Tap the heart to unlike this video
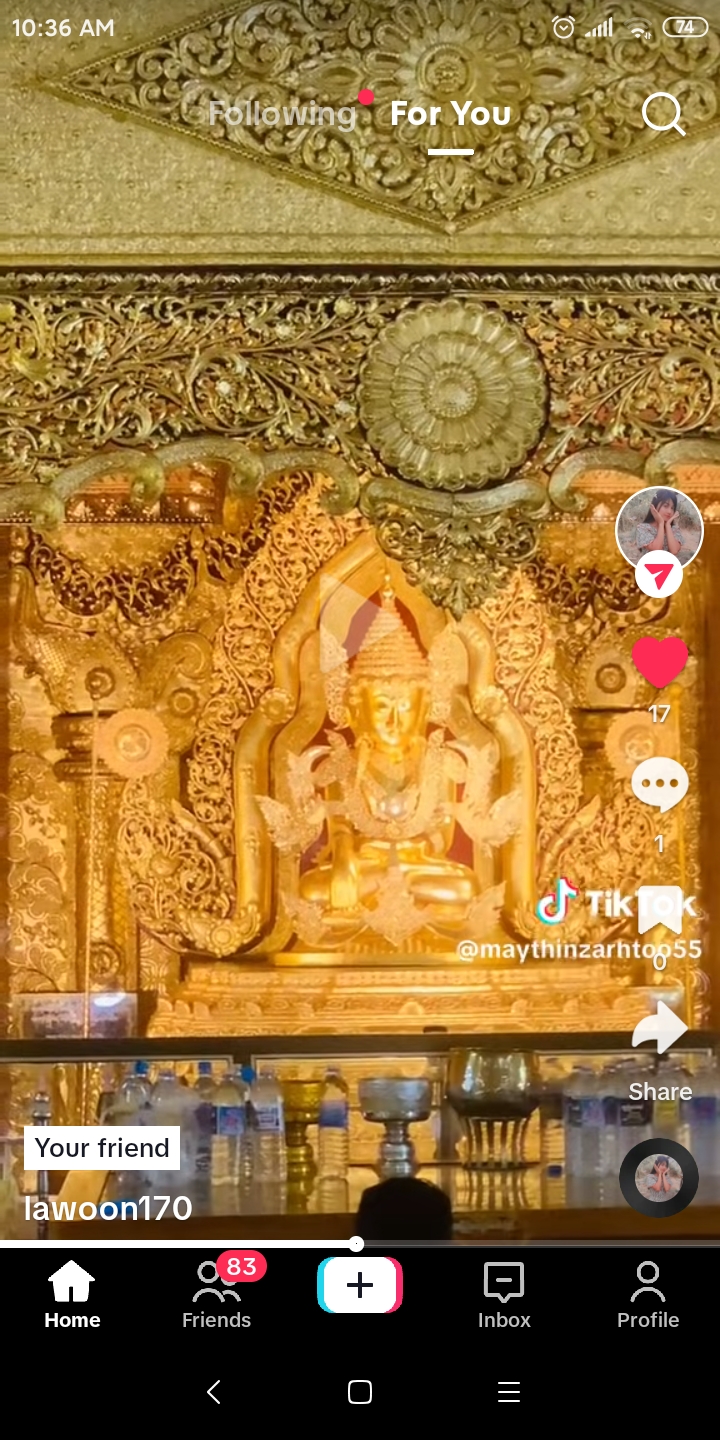 pos(659,662)
